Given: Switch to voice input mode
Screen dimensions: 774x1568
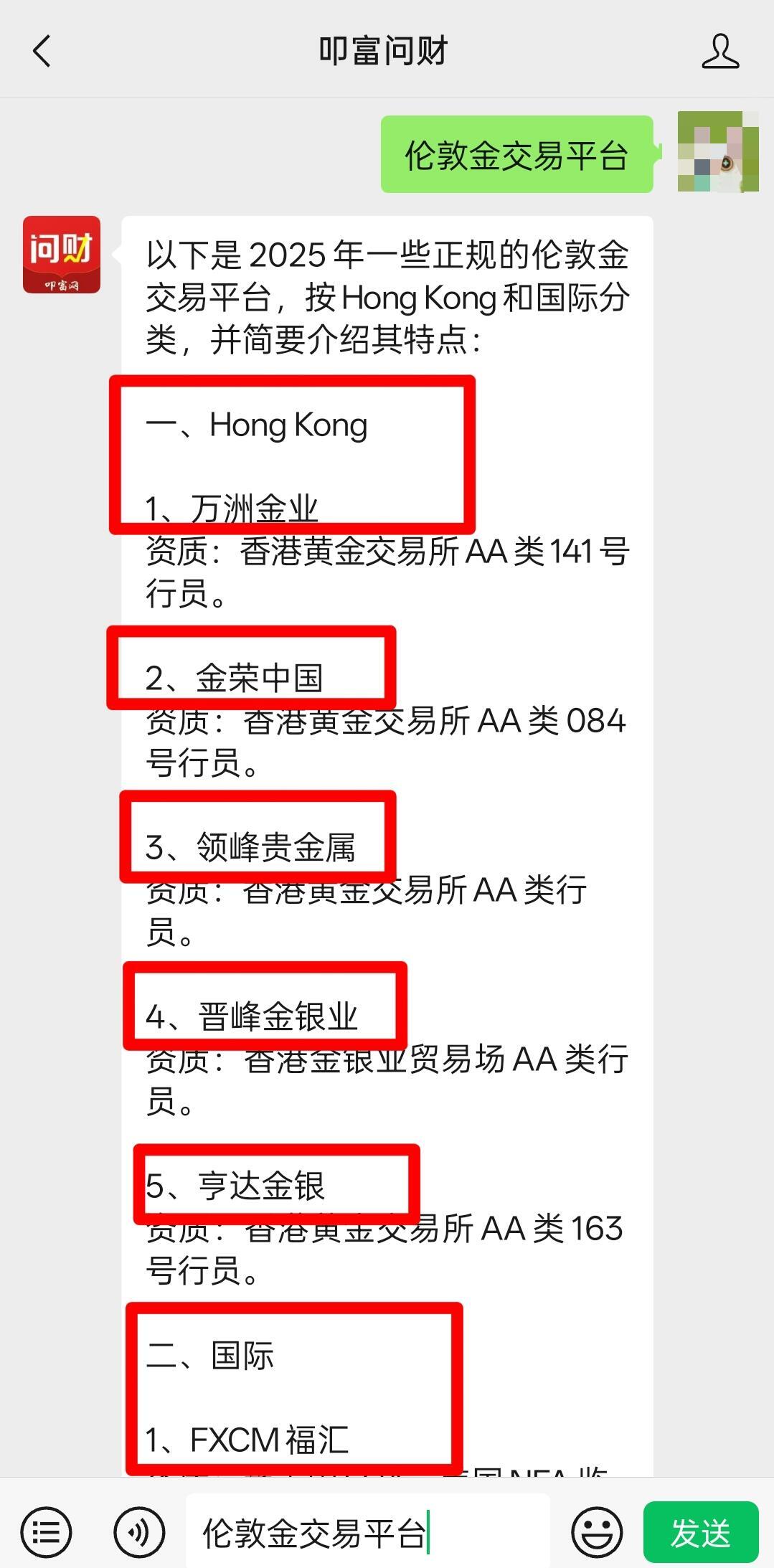Looking at the screenshot, I should 139,1532.
